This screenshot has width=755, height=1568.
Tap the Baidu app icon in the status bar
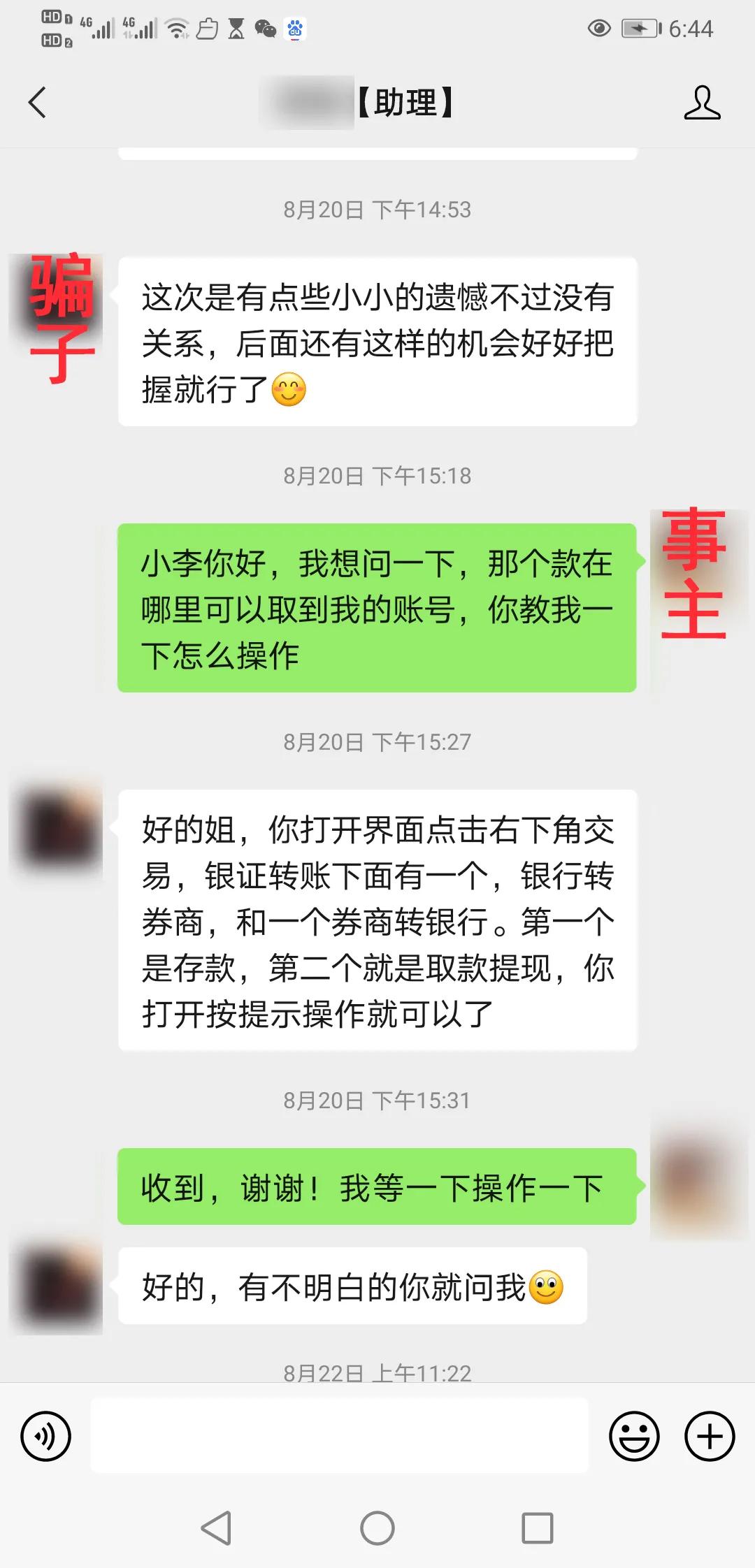296,29
